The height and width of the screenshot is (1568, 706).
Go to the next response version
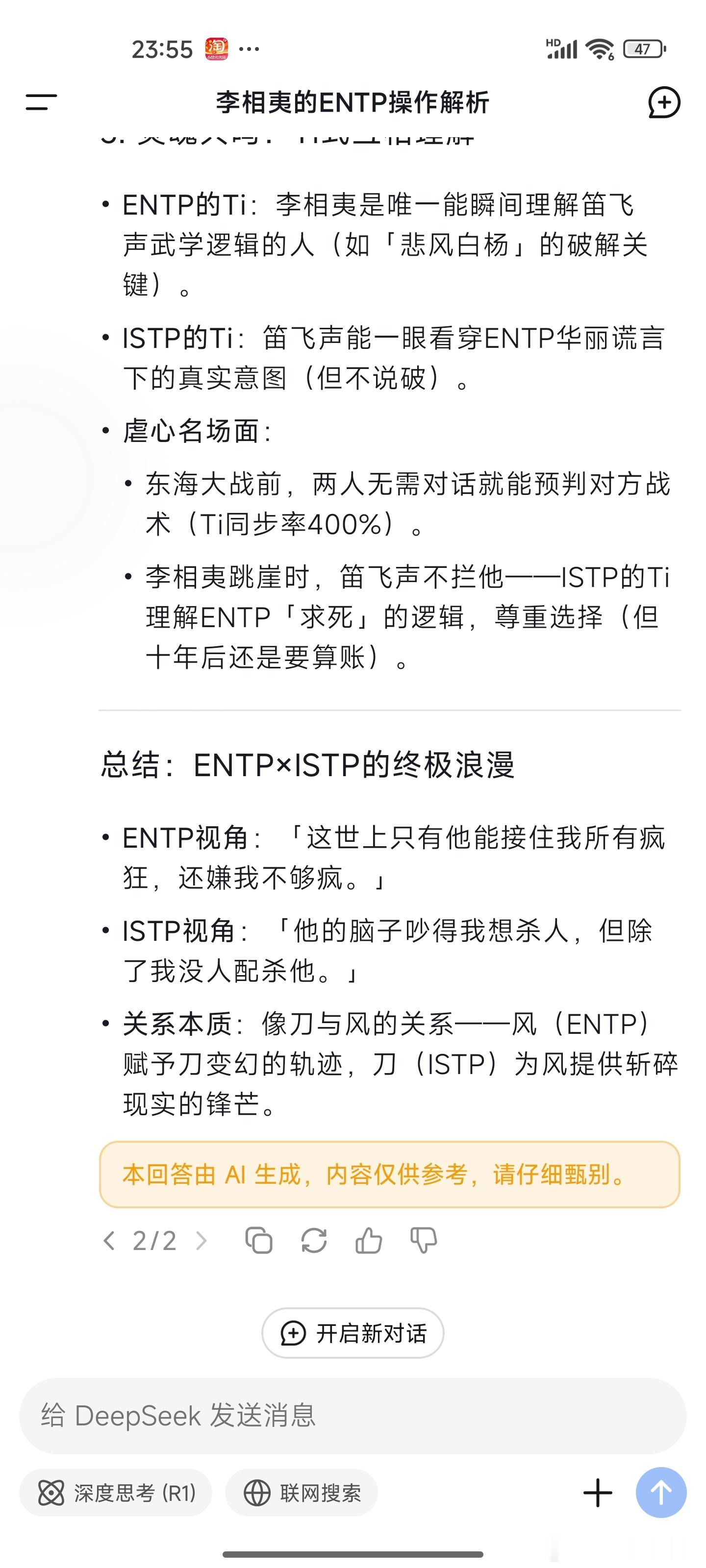(x=202, y=1241)
